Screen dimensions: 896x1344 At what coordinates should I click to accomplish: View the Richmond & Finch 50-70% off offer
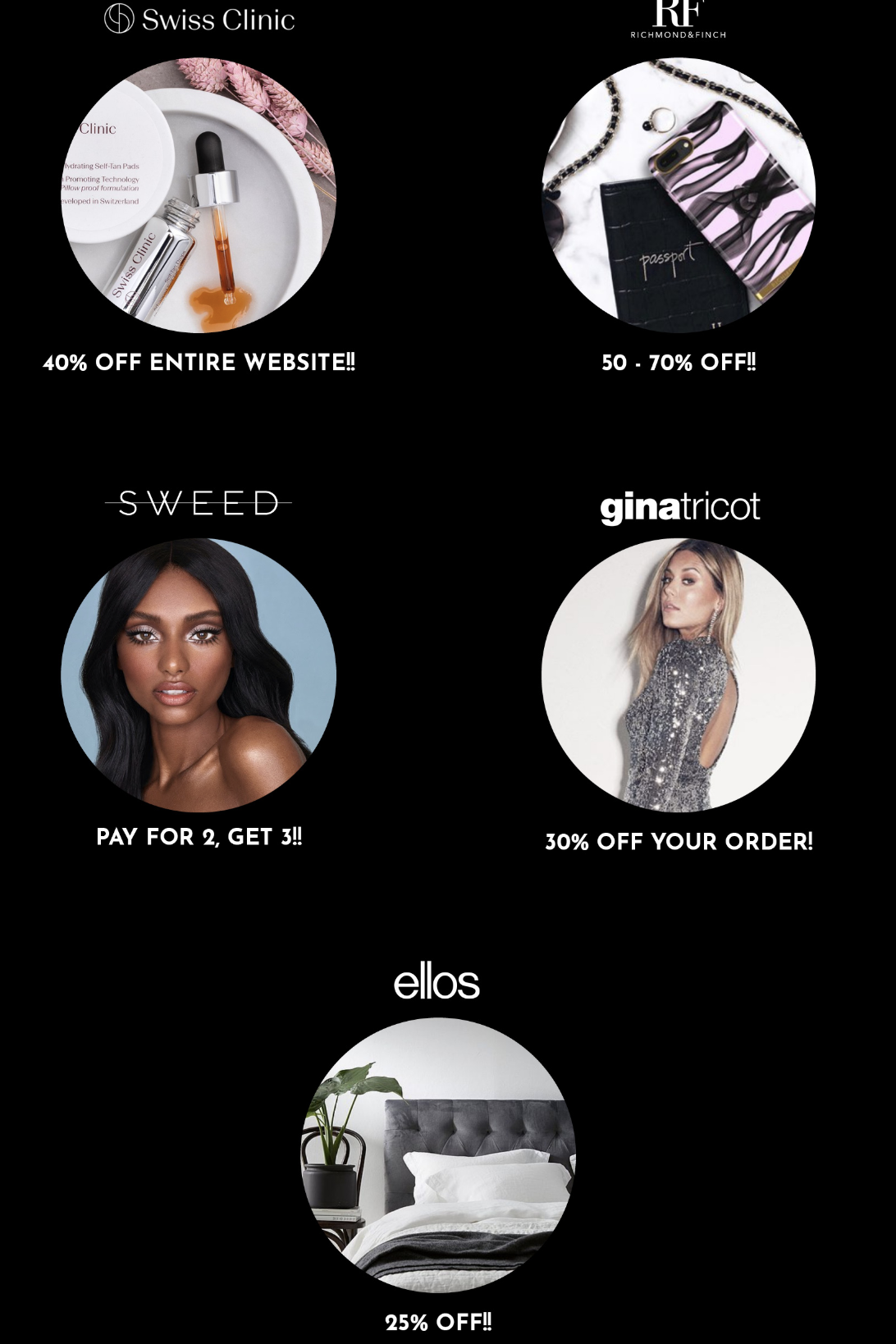(x=678, y=195)
